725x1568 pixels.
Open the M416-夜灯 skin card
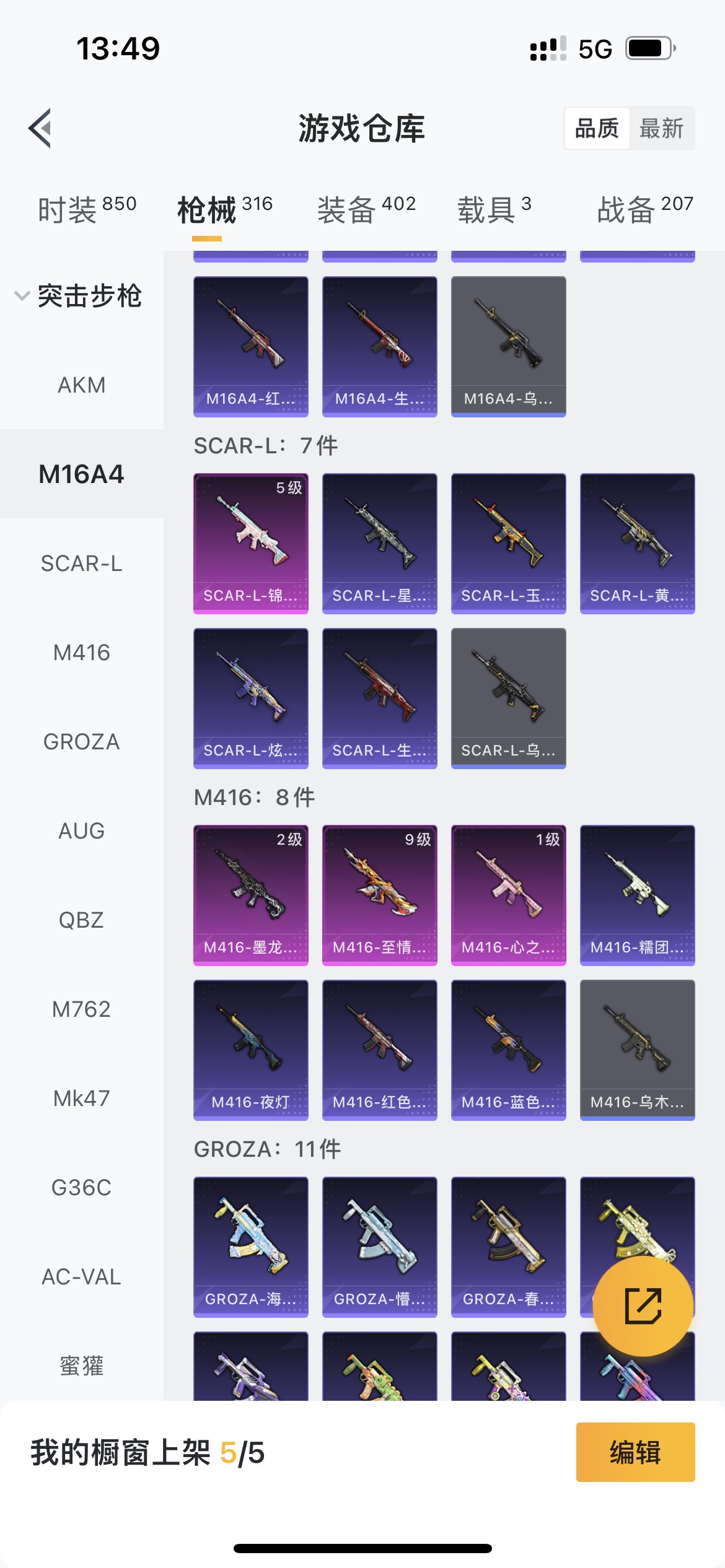point(251,1050)
